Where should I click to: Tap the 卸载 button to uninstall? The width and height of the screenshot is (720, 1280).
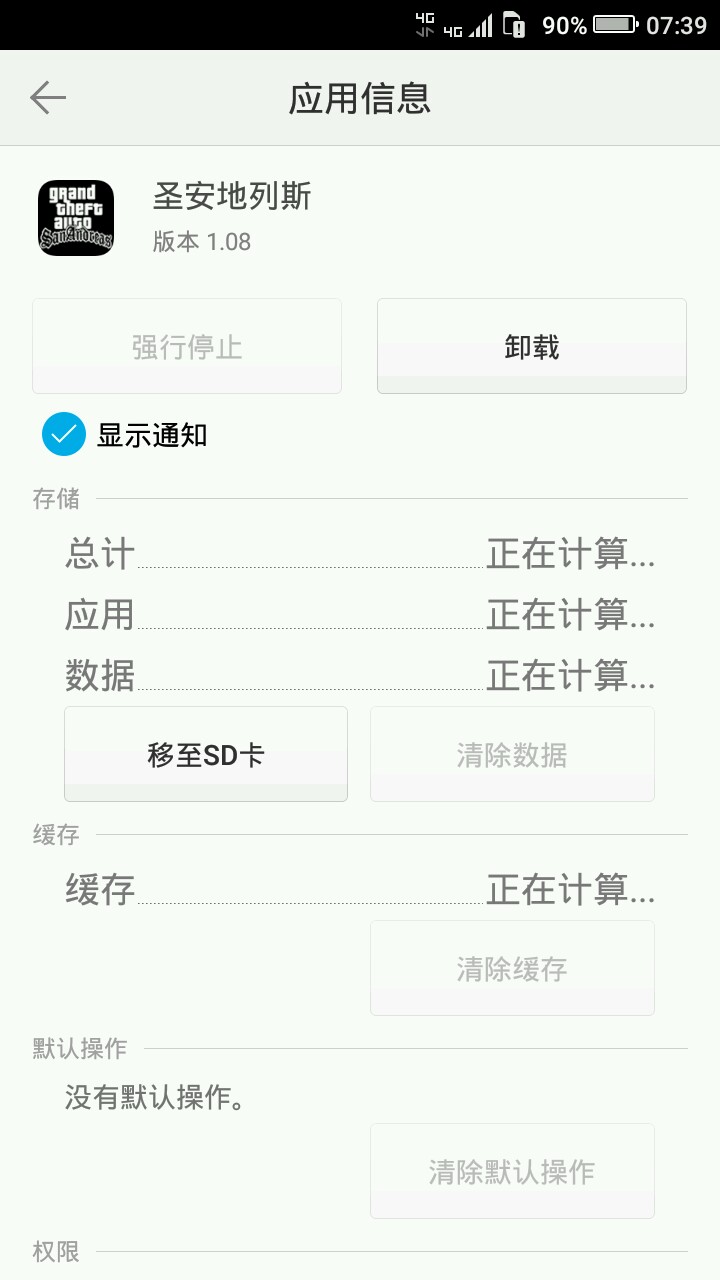(531, 346)
